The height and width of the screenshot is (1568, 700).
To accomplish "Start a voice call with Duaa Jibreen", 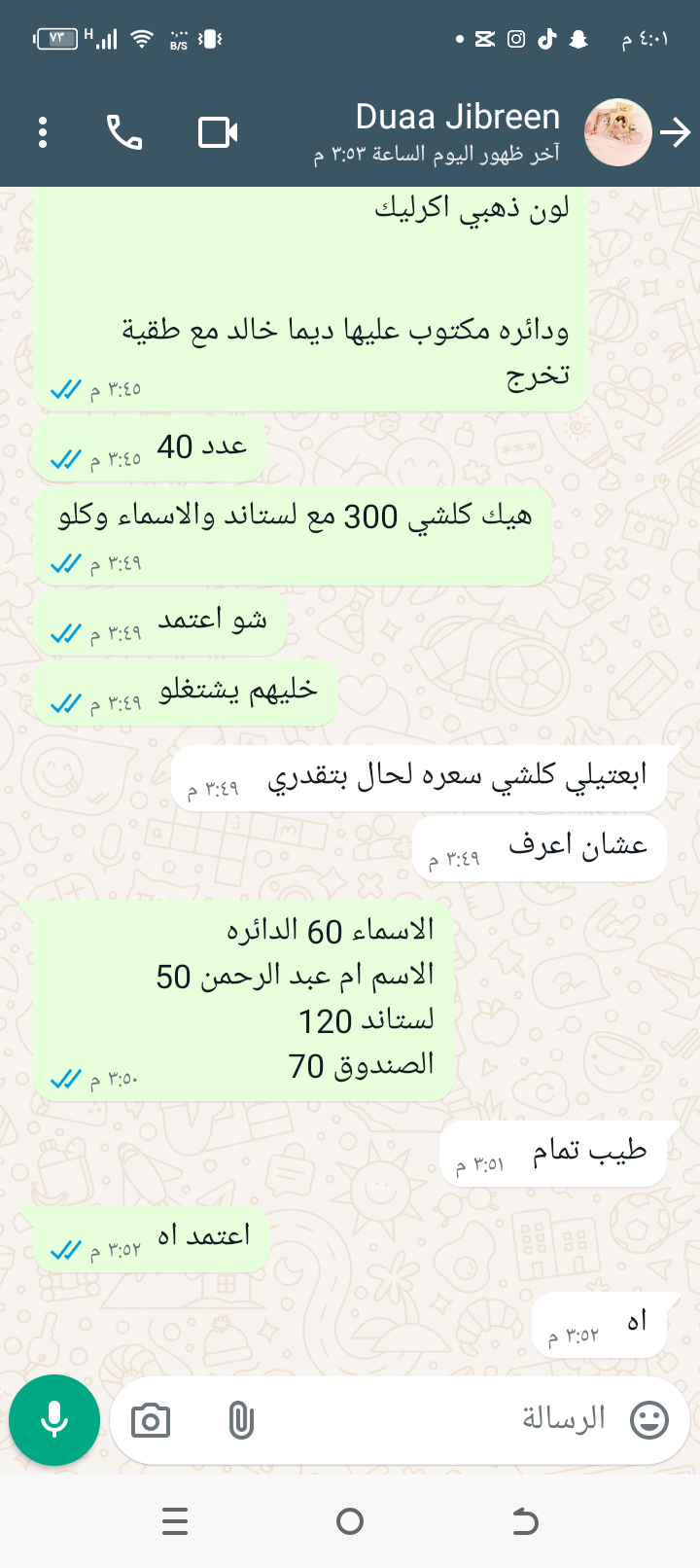I will (x=124, y=132).
